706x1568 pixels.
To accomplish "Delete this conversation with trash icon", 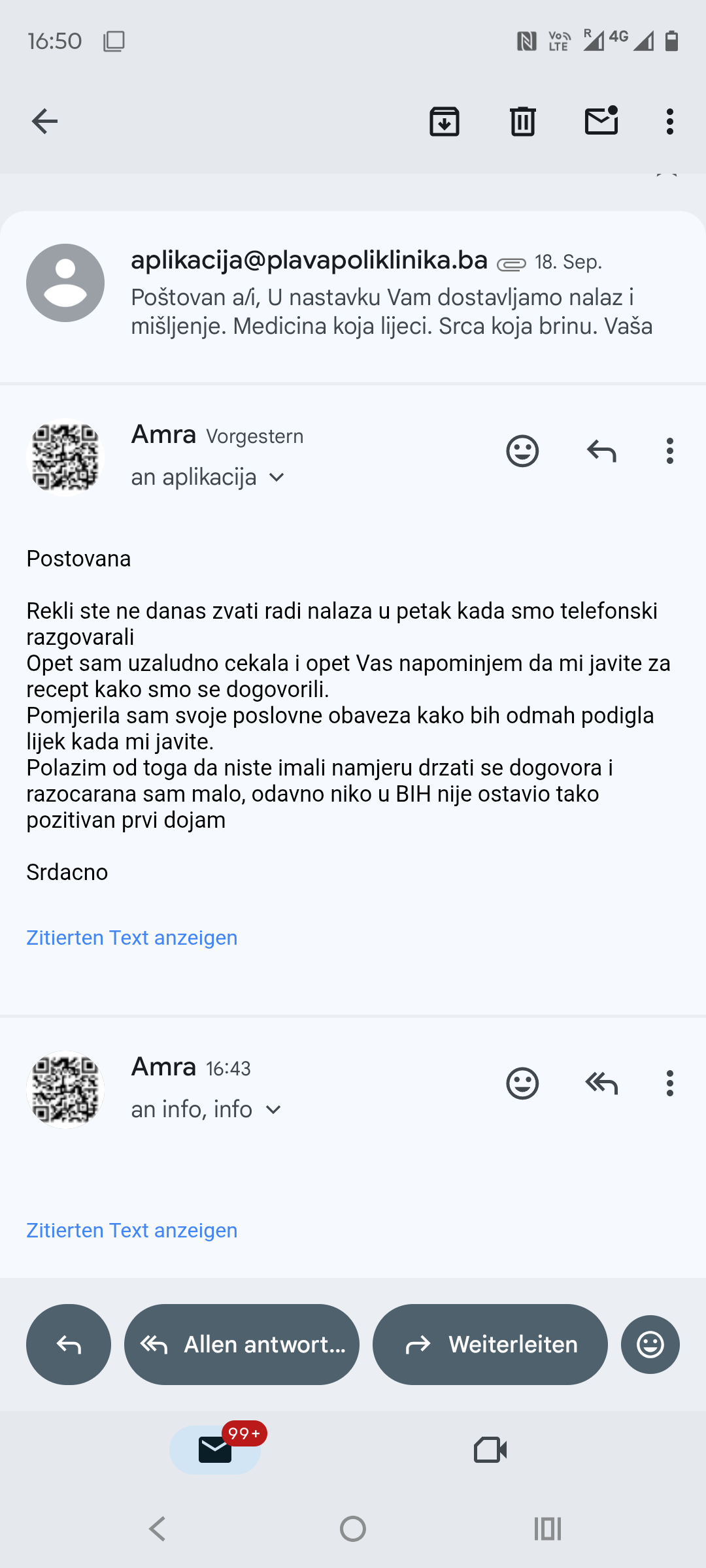I will point(522,122).
